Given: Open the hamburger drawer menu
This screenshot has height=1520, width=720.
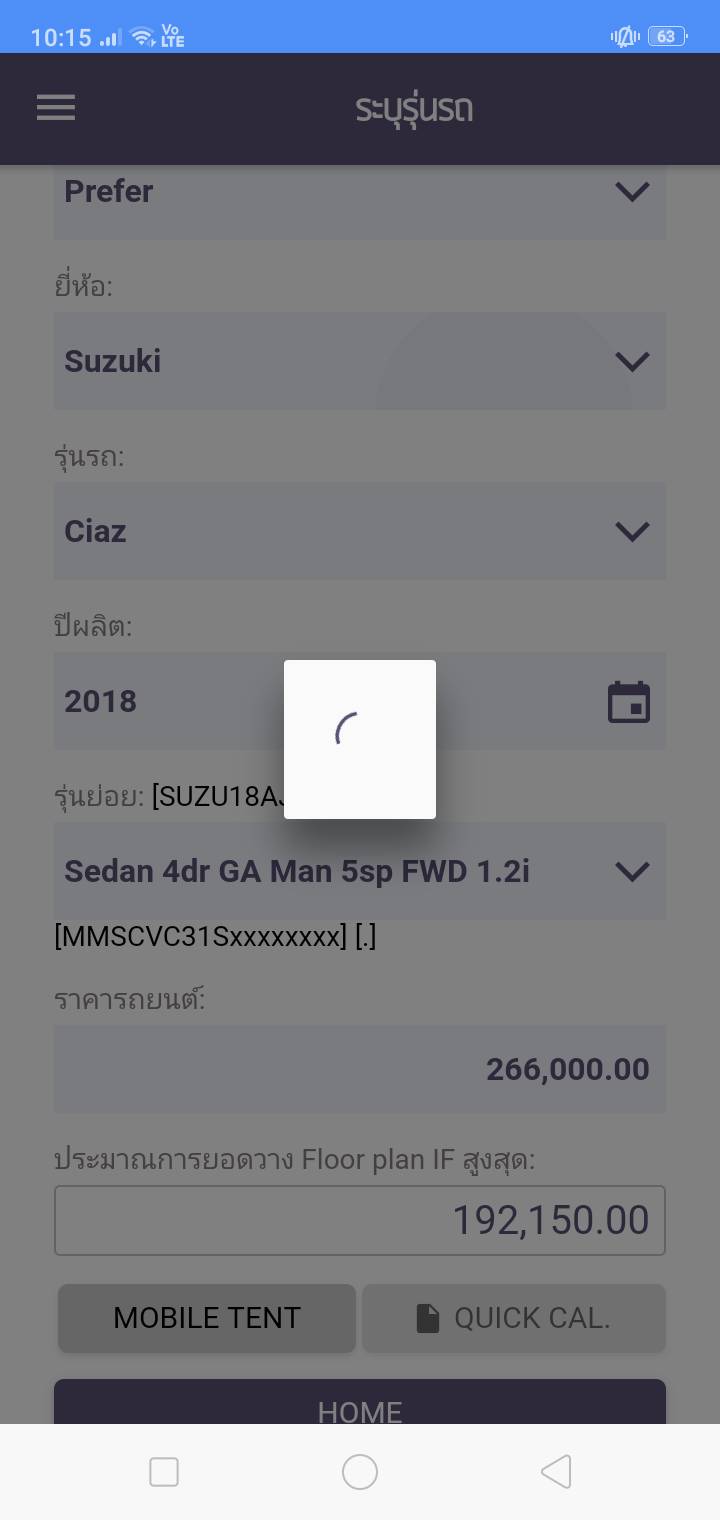Looking at the screenshot, I should point(56,108).
